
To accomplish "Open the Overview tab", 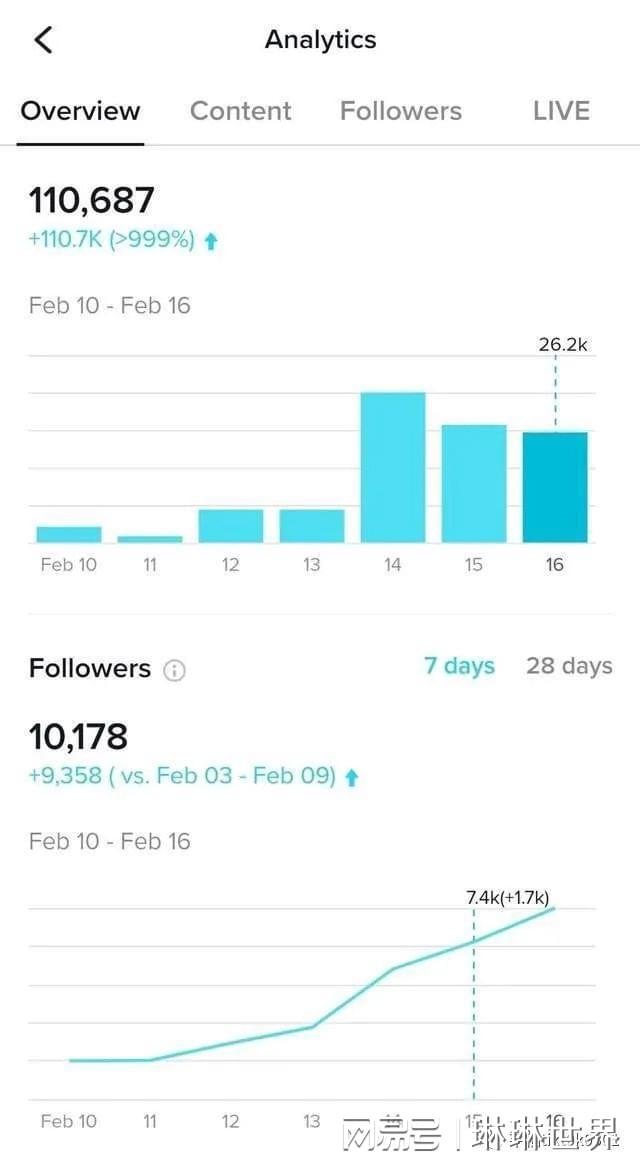I will tap(81, 111).
